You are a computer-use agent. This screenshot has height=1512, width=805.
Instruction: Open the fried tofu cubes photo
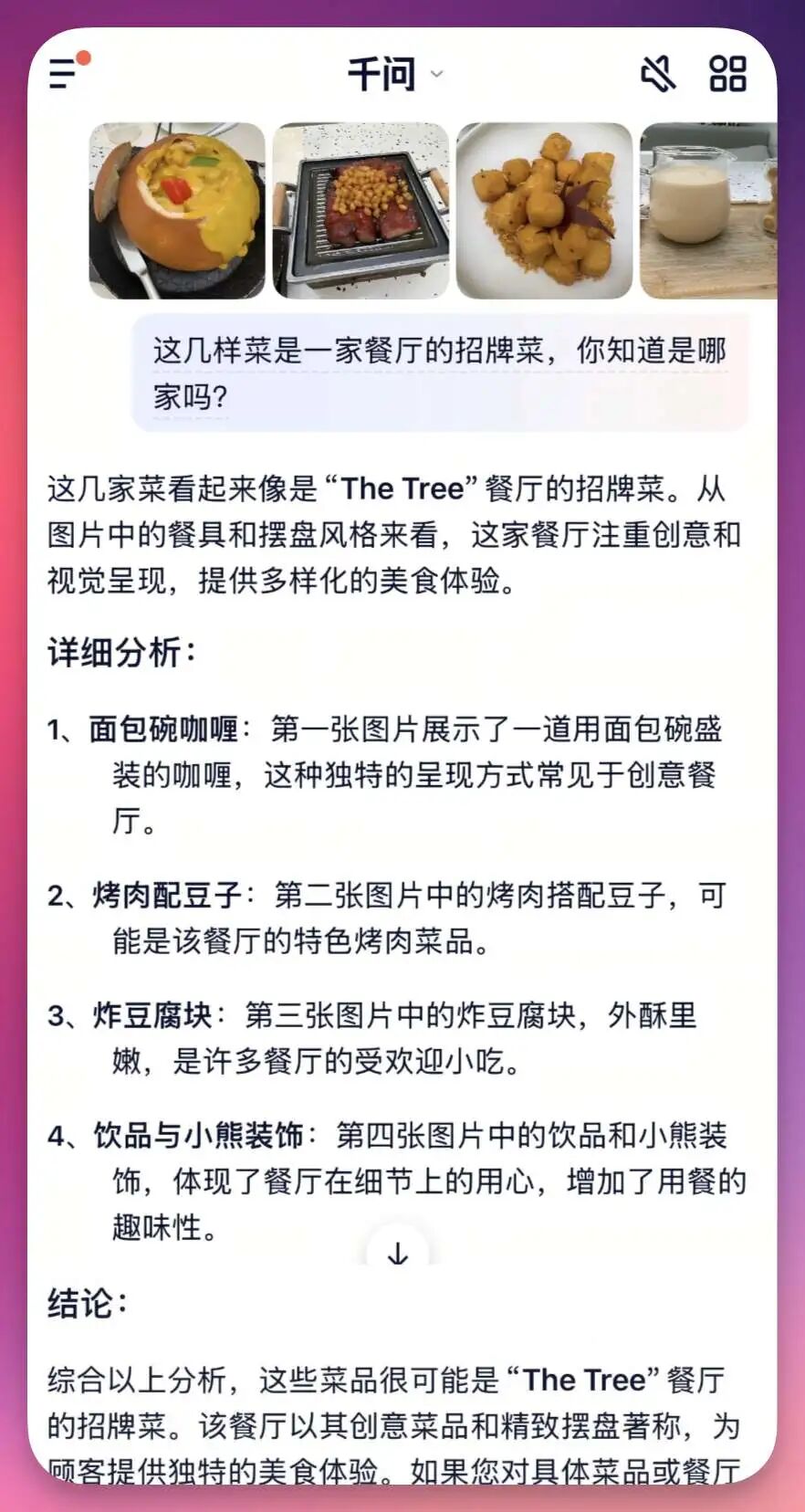545,211
